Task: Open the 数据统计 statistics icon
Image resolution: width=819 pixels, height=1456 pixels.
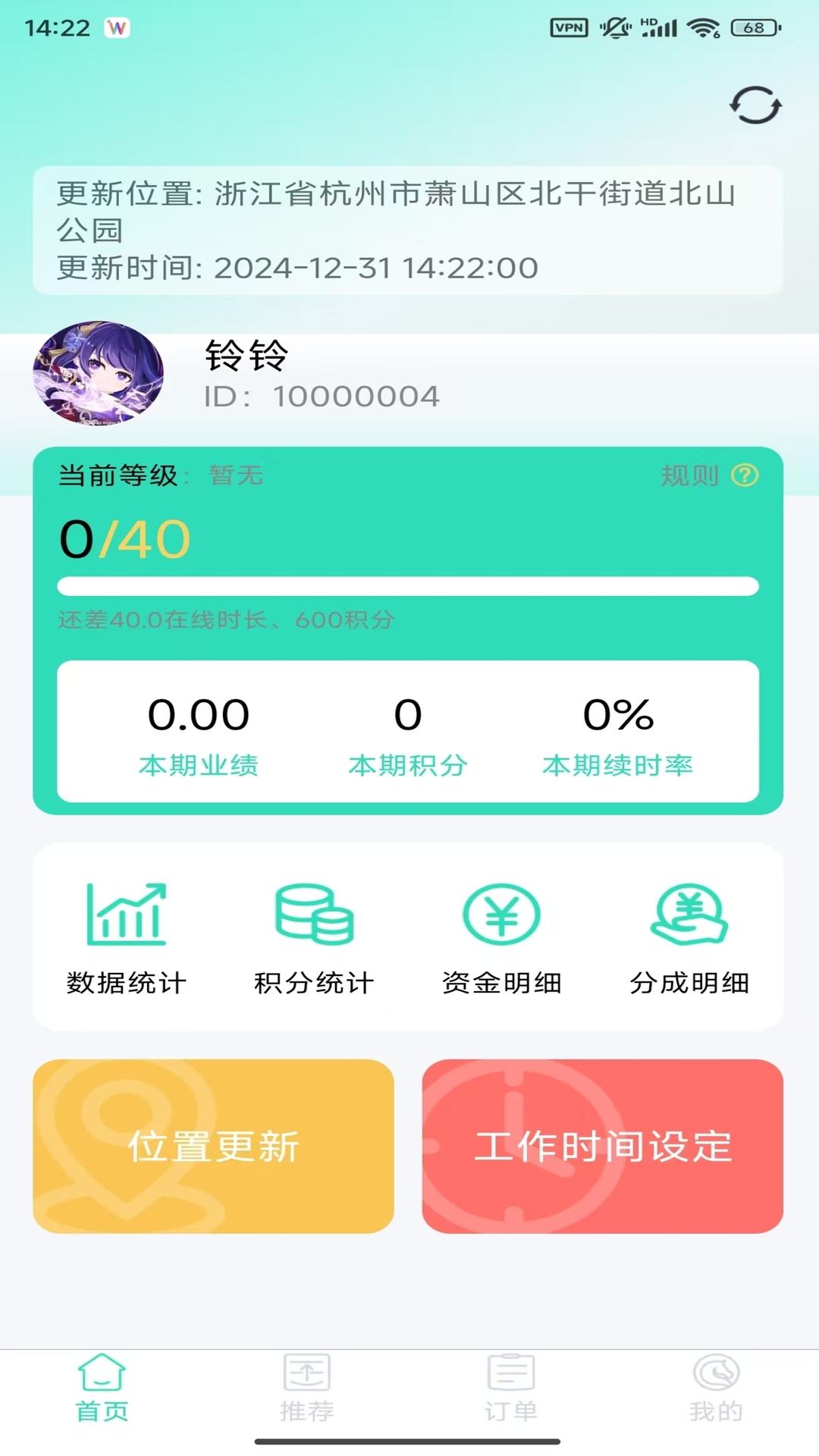Action: pyautogui.click(x=125, y=915)
